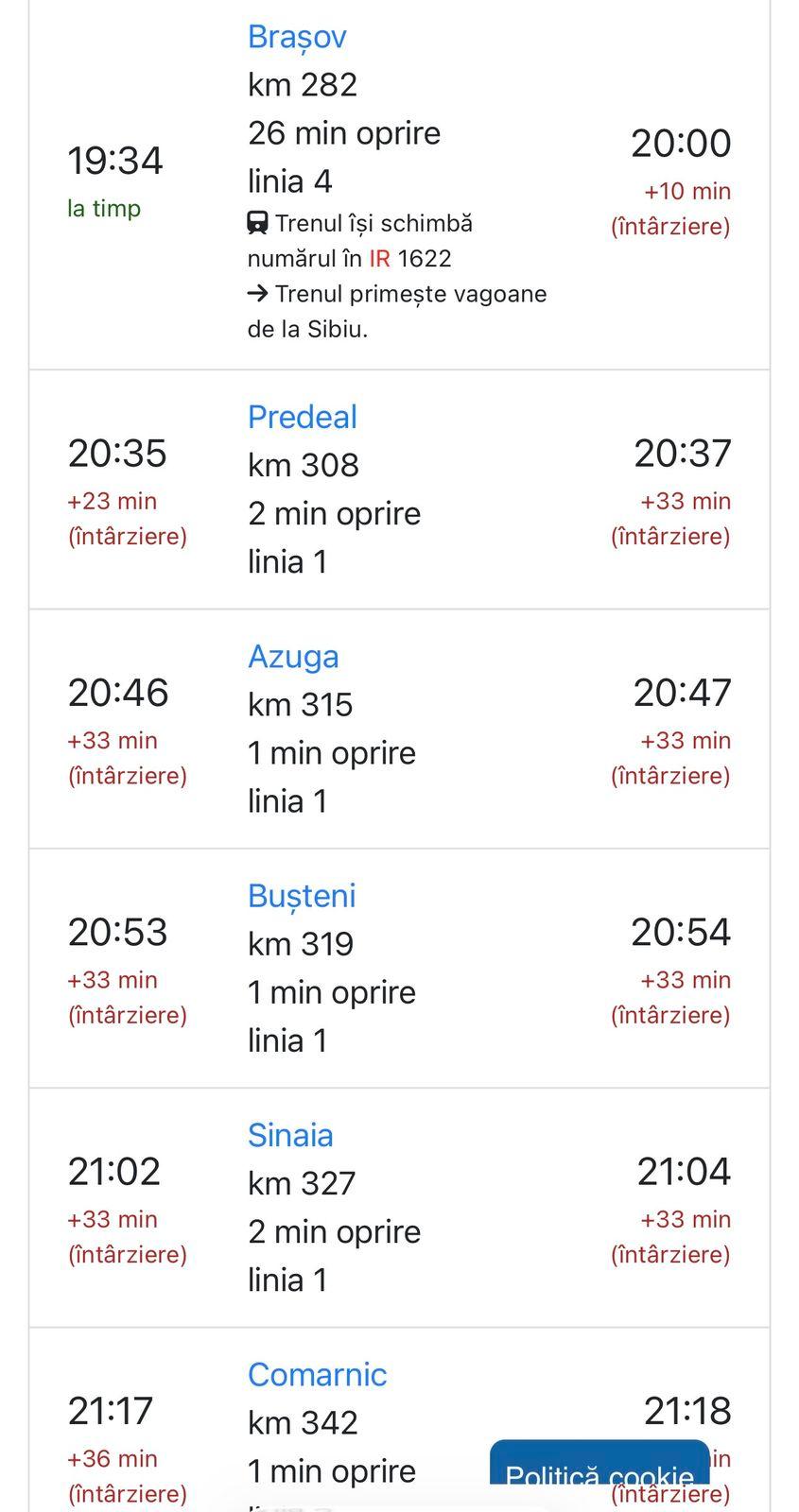The height and width of the screenshot is (1512, 799).
Task: Tap the Azuga station name
Action: pos(293,656)
